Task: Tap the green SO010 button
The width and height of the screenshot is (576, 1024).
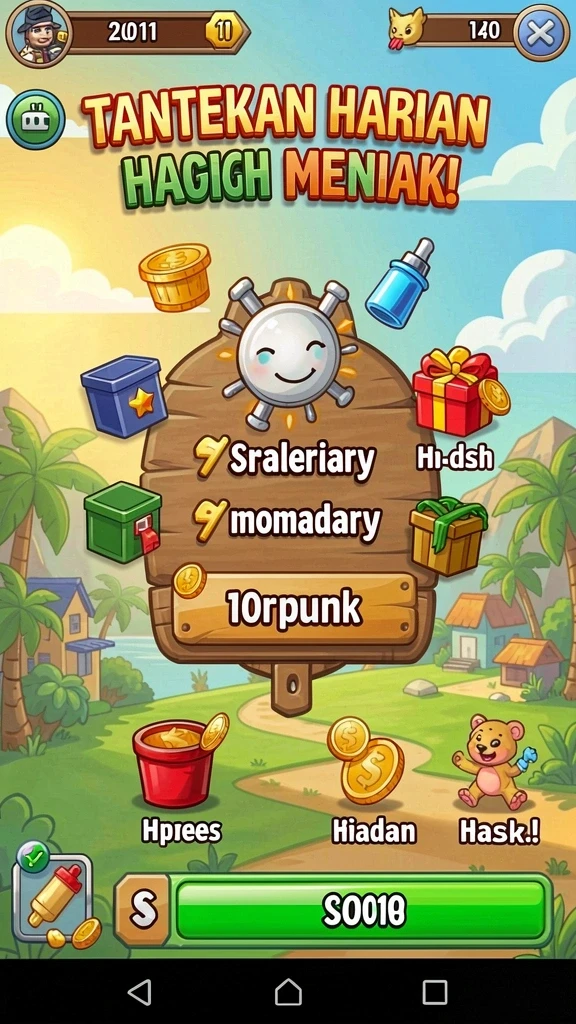Action: coord(362,910)
